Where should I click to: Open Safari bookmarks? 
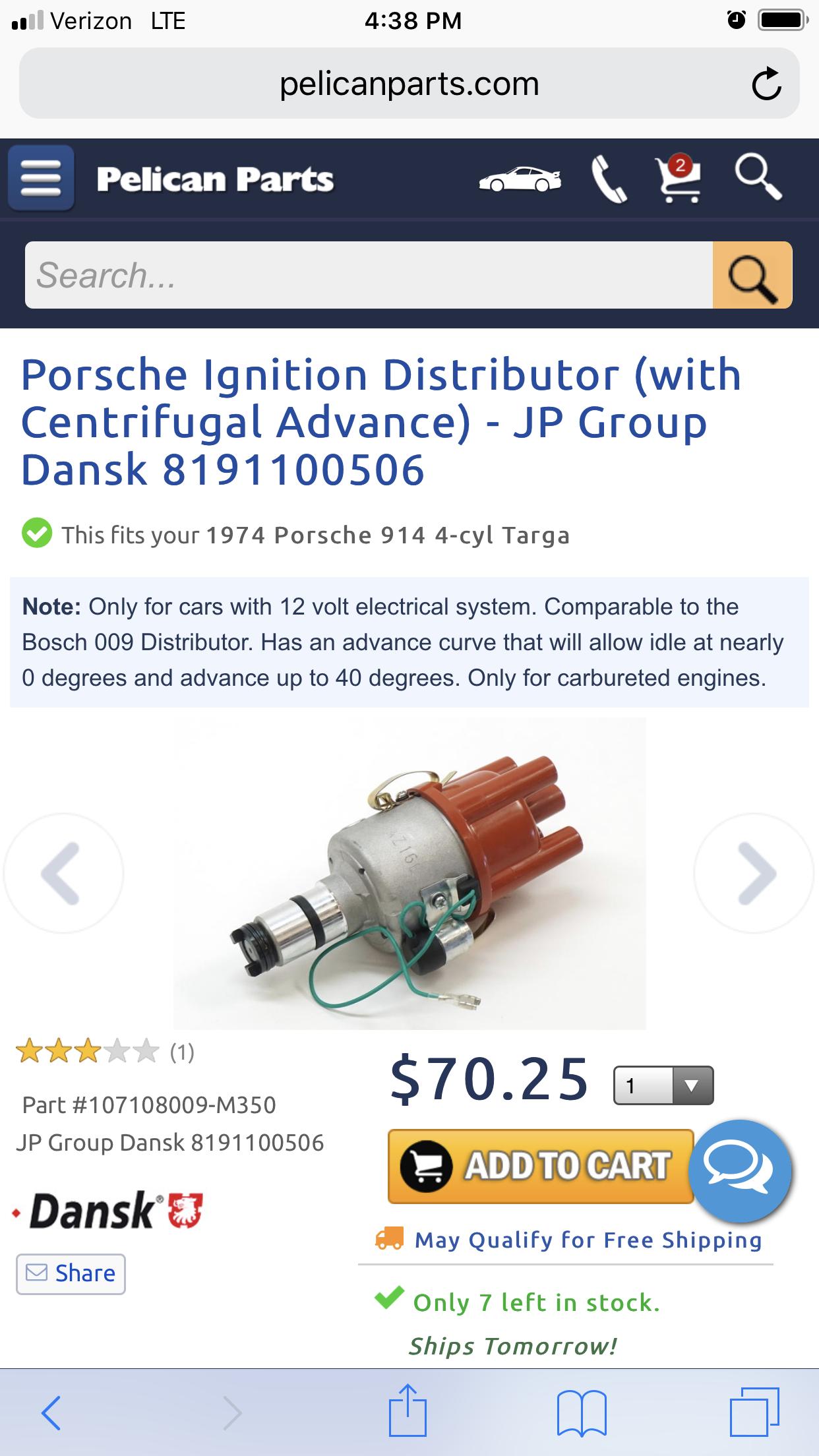coord(581,1412)
